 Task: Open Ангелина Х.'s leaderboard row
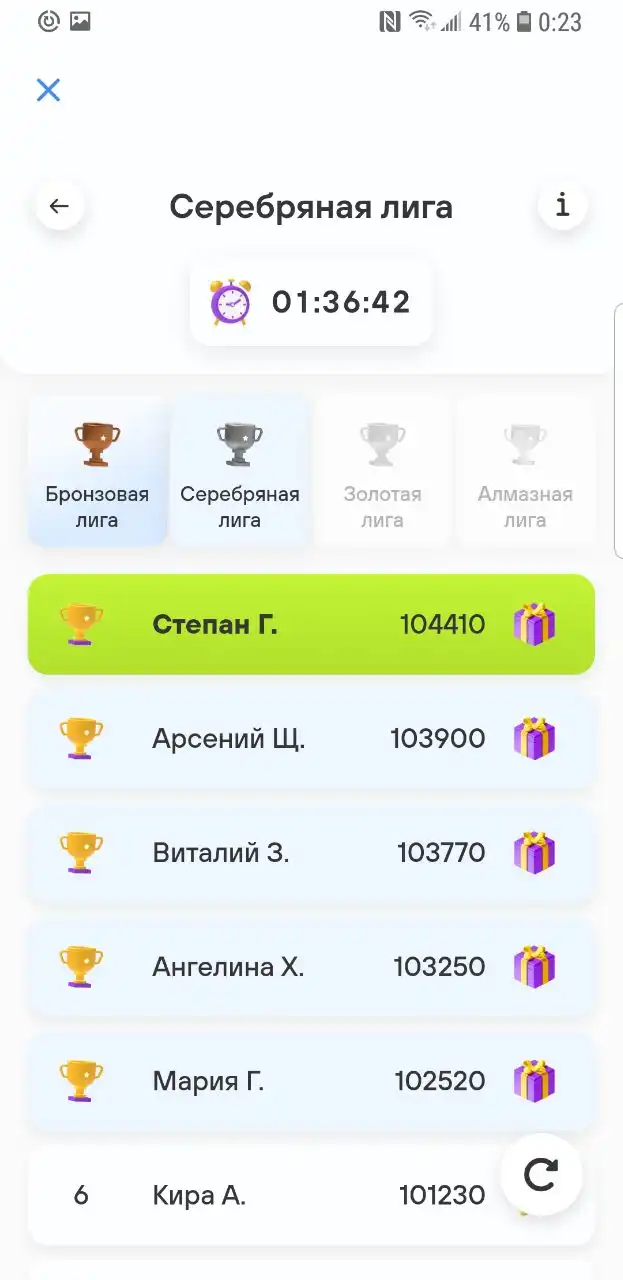(311, 967)
